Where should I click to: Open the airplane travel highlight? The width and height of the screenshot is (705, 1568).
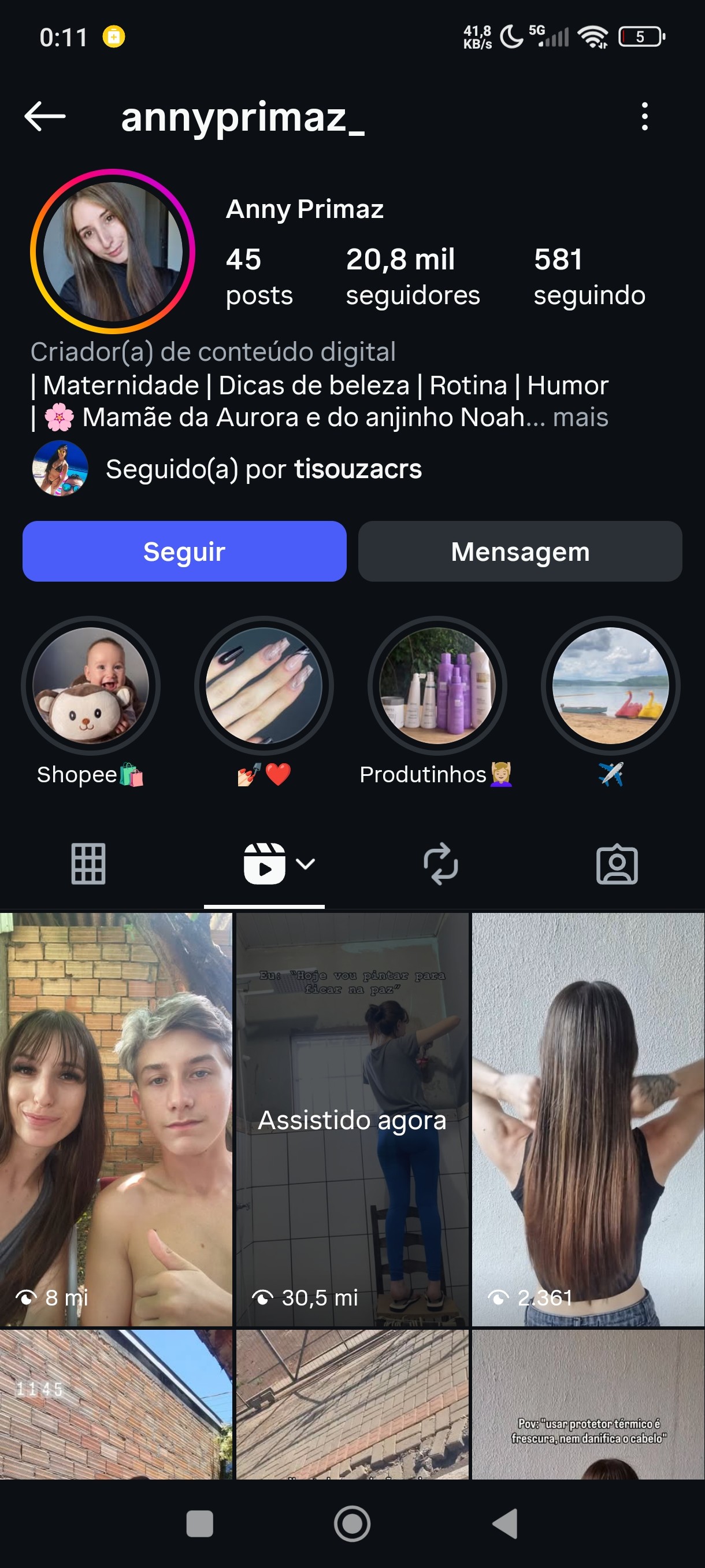pos(610,685)
